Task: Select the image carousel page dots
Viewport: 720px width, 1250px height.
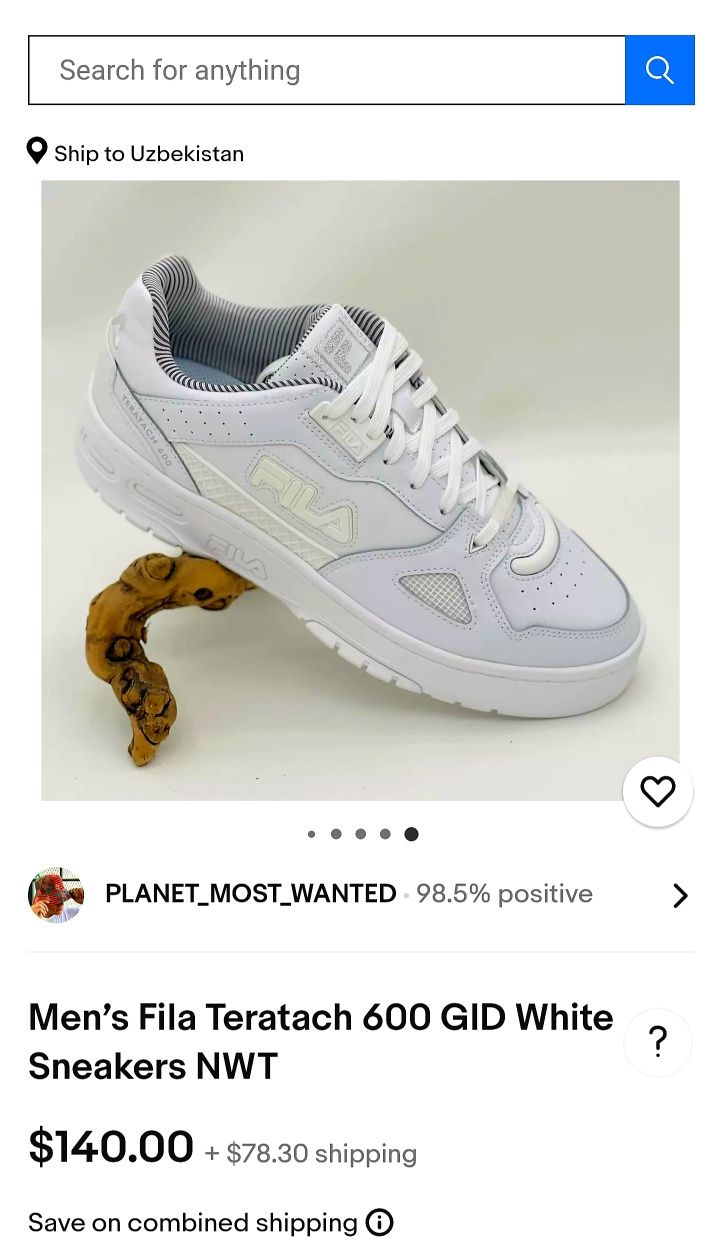Action: tap(361, 834)
